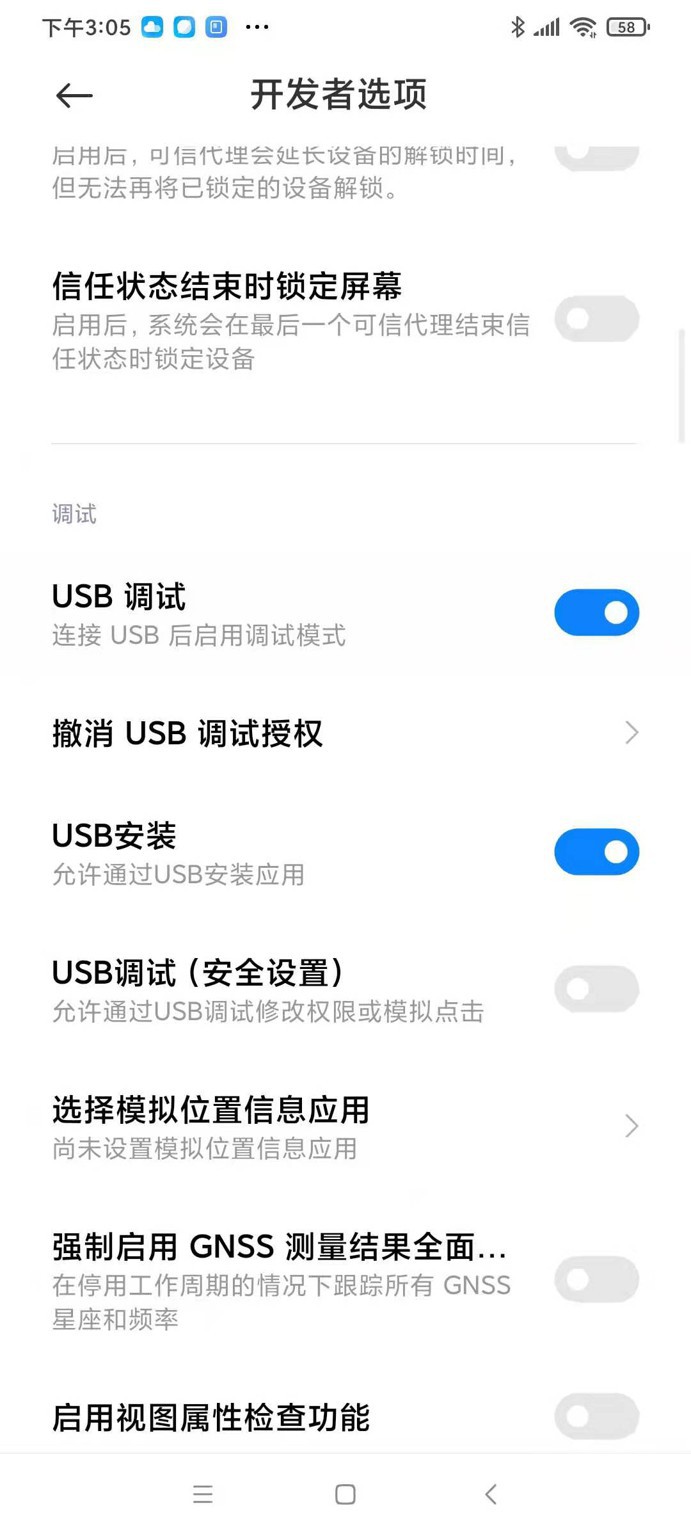Open 撤消 USB 调试授权

pyautogui.click(x=345, y=733)
